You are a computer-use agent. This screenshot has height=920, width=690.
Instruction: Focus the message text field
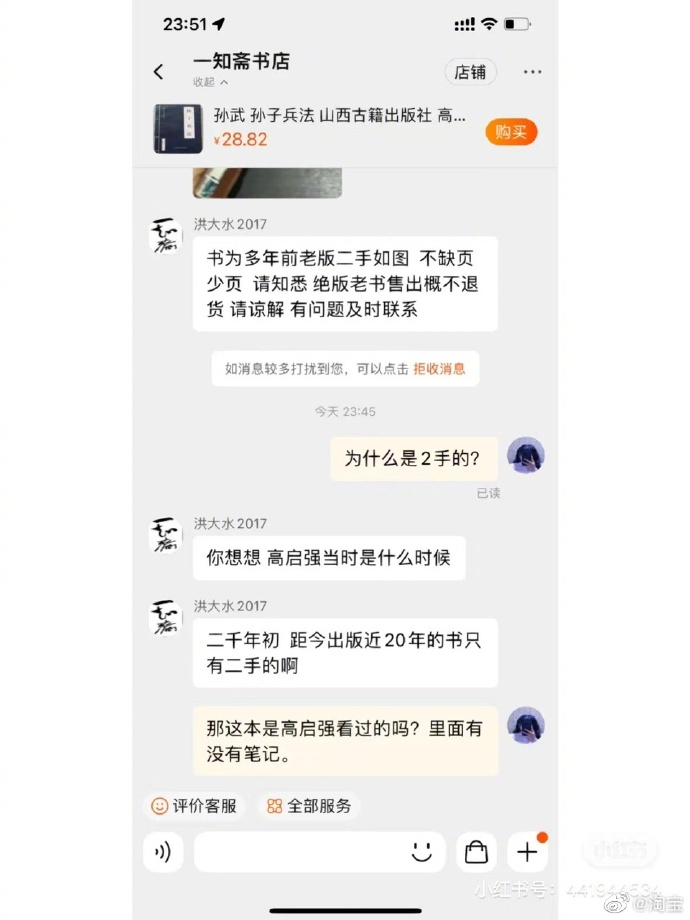300,852
